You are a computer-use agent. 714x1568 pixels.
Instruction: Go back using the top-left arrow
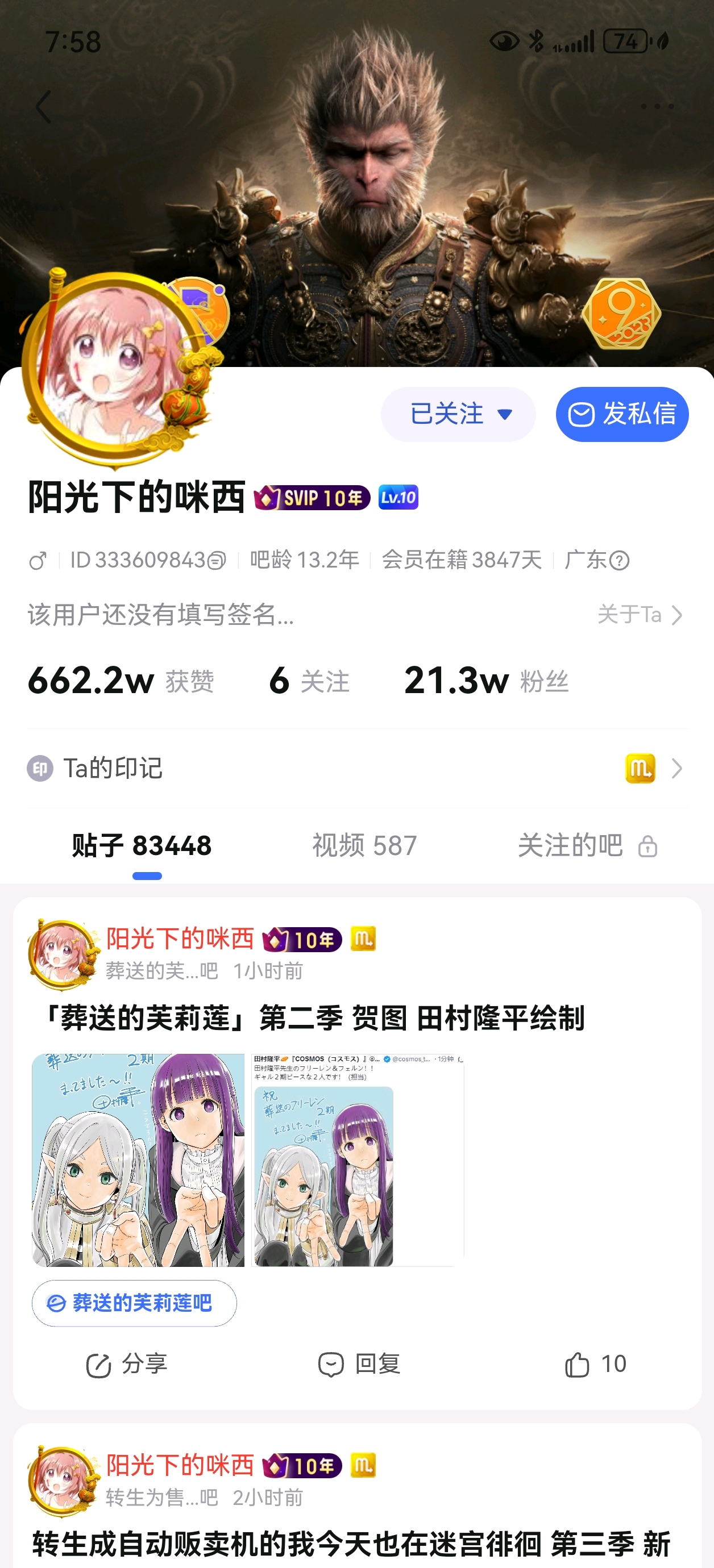click(43, 107)
